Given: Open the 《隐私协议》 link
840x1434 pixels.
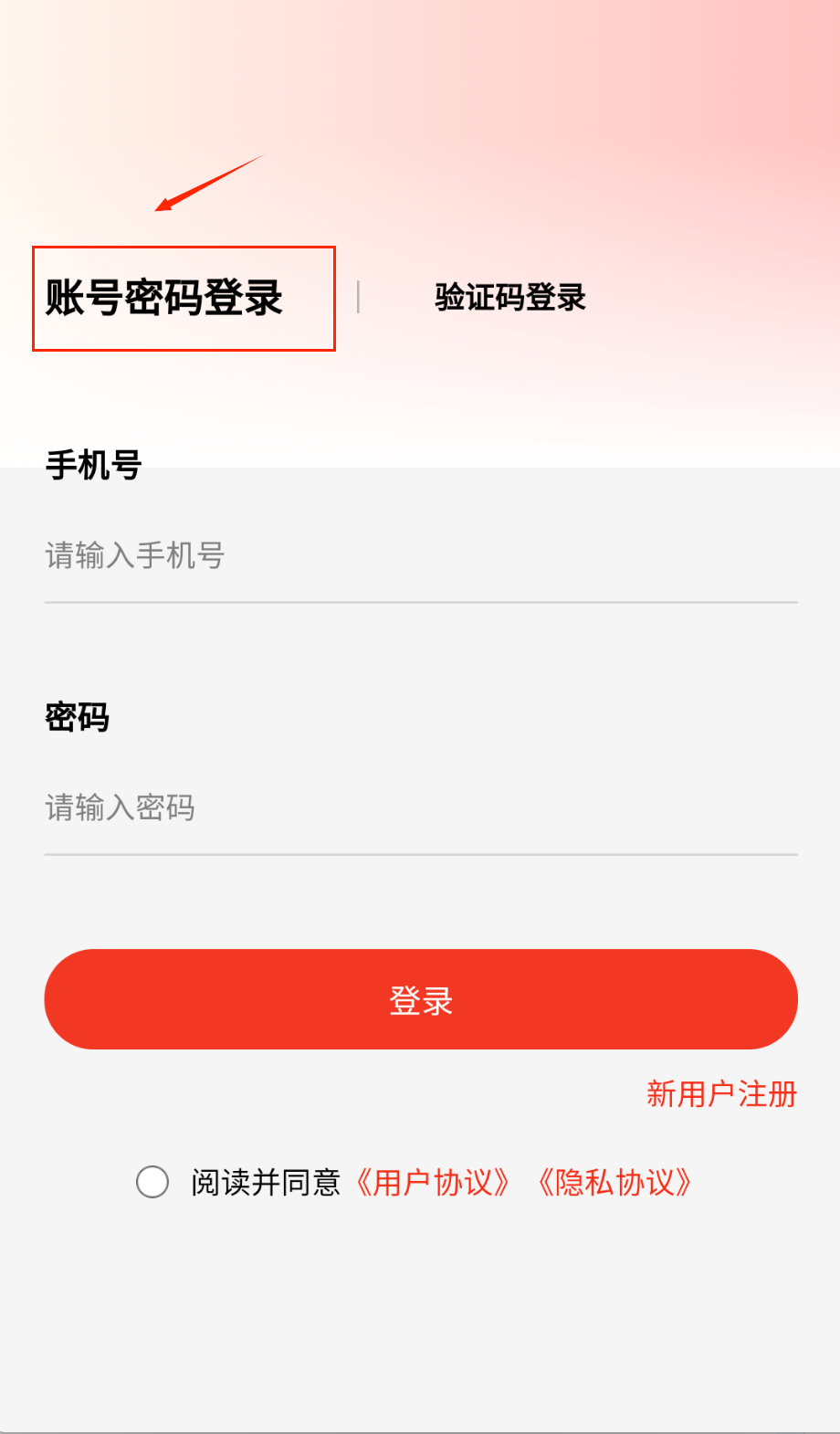Looking at the screenshot, I should [x=614, y=1182].
